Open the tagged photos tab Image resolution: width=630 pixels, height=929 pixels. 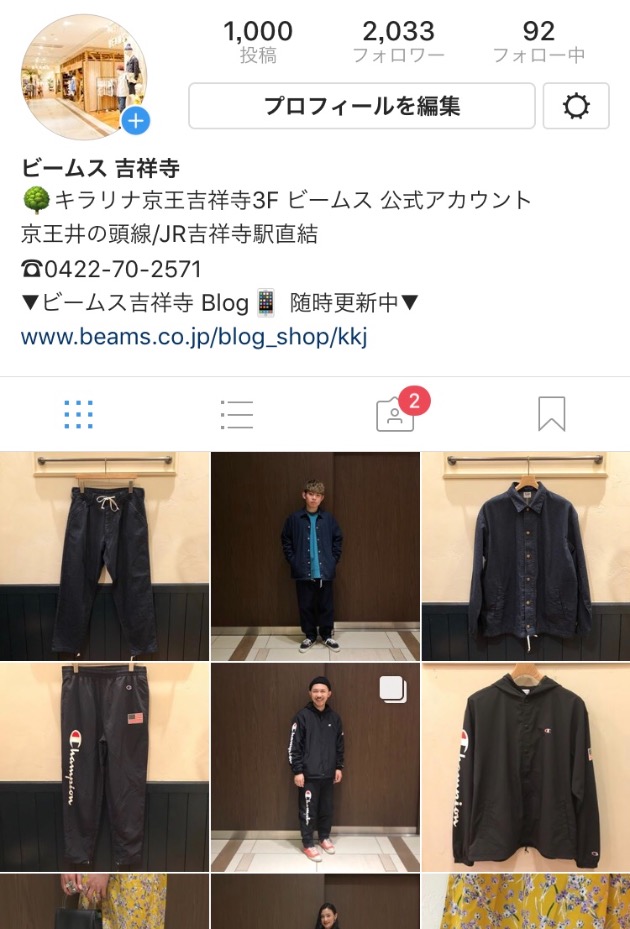point(395,414)
